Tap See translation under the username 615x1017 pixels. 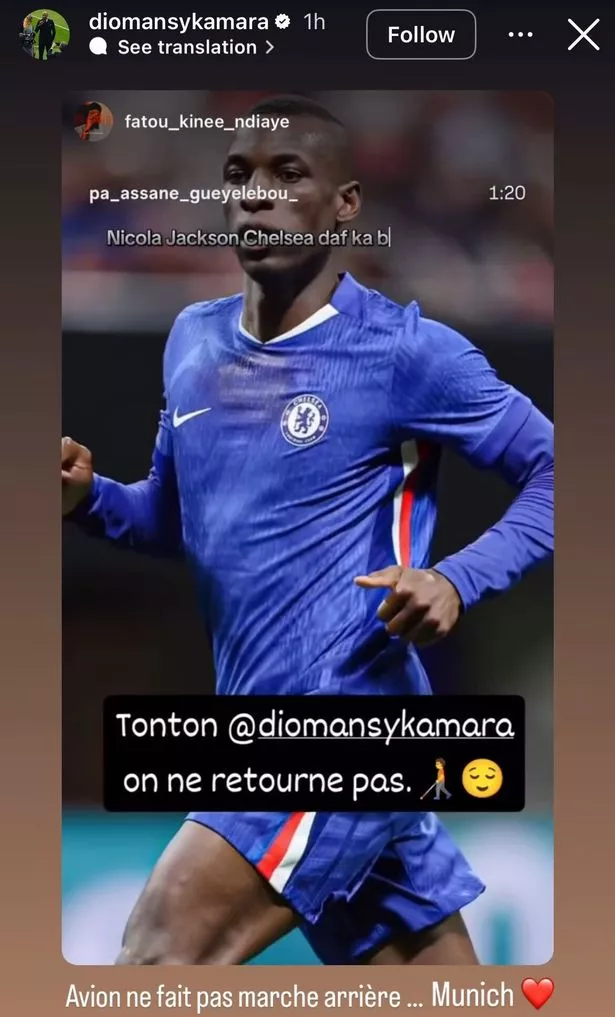click(x=187, y=48)
